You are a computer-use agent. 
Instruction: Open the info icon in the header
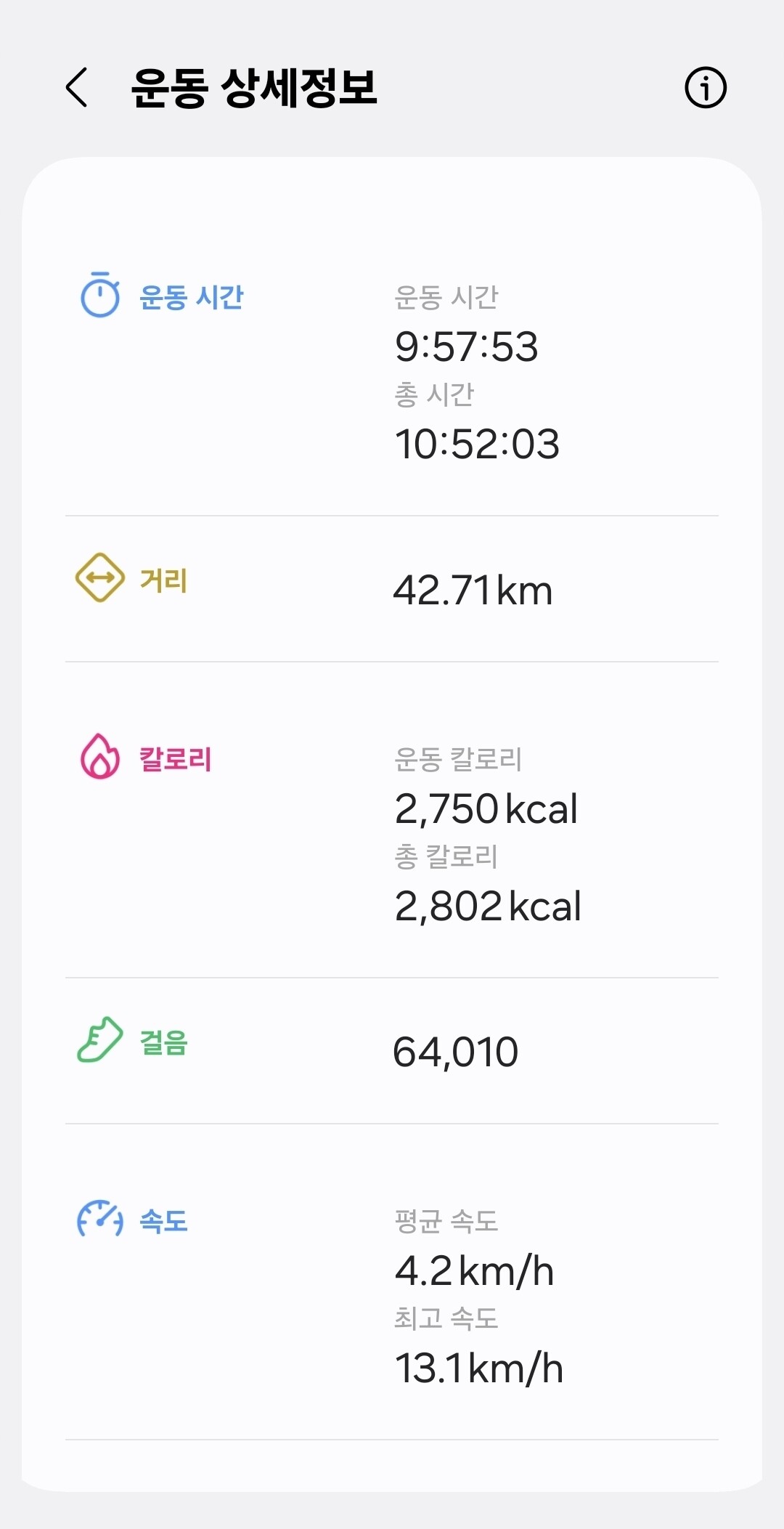pyautogui.click(x=705, y=88)
